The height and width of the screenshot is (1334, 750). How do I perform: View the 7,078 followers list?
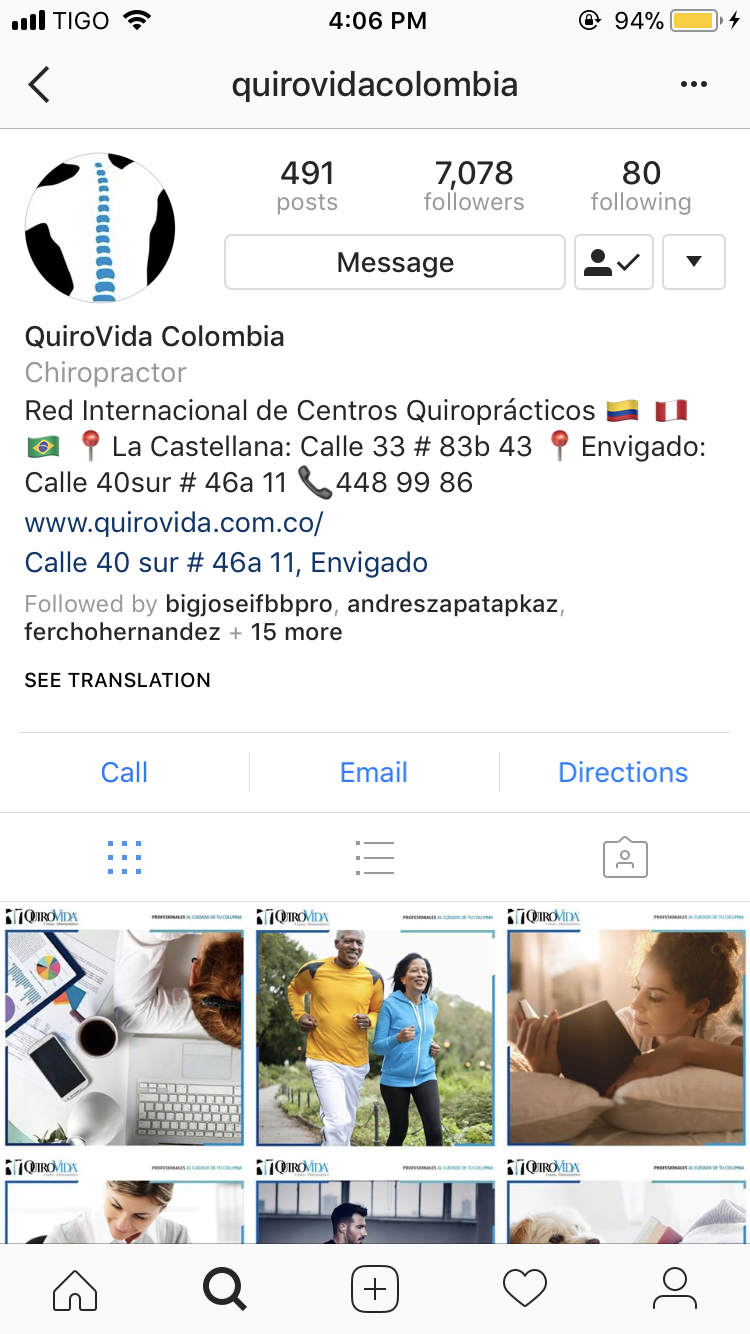click(474, 187)
